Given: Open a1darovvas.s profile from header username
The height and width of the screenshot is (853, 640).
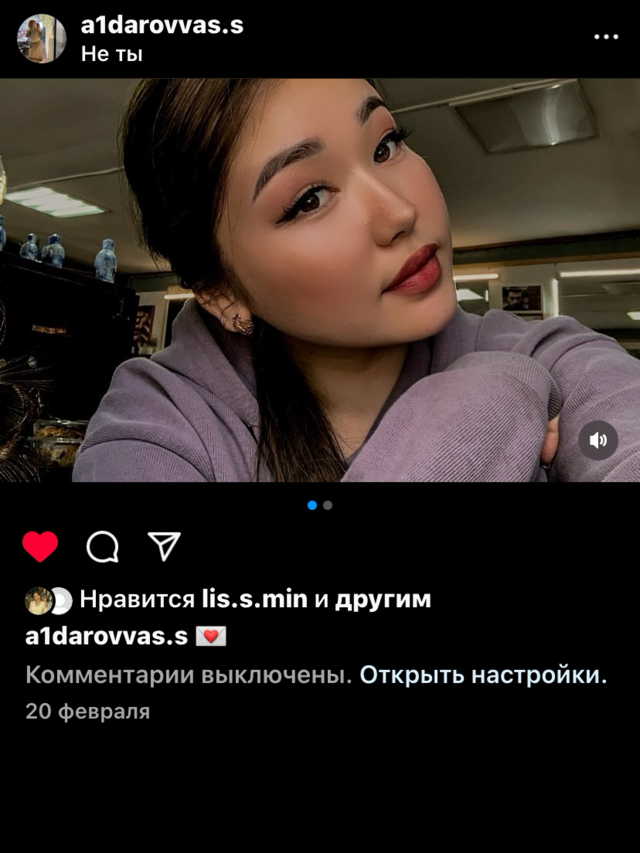Looking at the screenshot, I should click(x=162, y=26).
